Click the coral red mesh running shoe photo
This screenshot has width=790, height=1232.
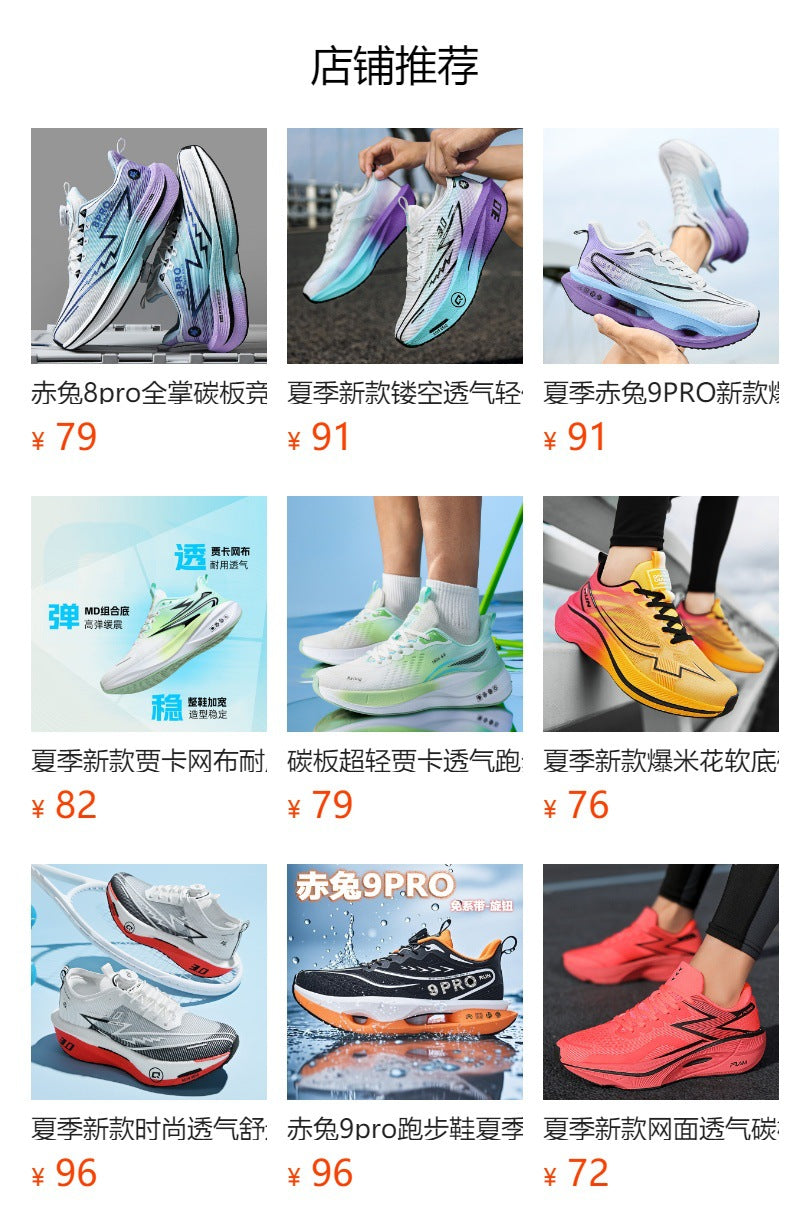tap(665, 985)
